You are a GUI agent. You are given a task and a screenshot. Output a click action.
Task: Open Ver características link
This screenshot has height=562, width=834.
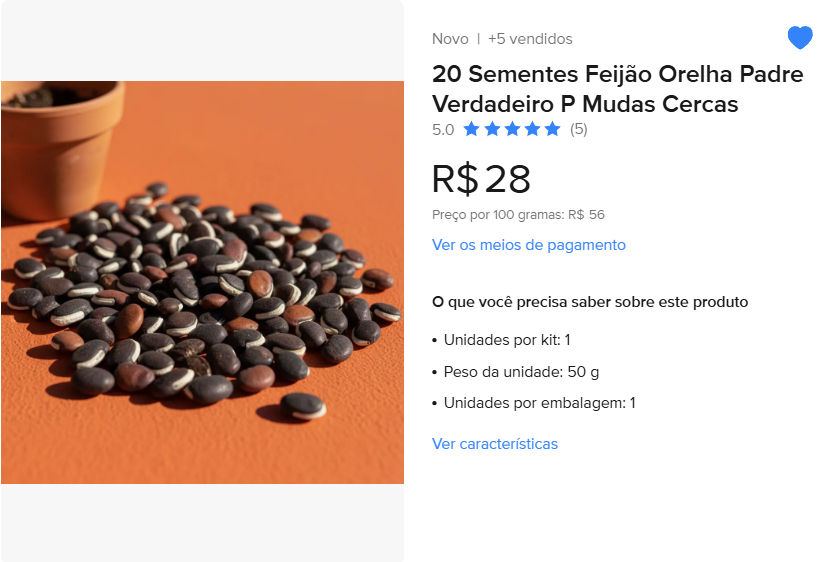pyautogui.click(x=494, y=444)
